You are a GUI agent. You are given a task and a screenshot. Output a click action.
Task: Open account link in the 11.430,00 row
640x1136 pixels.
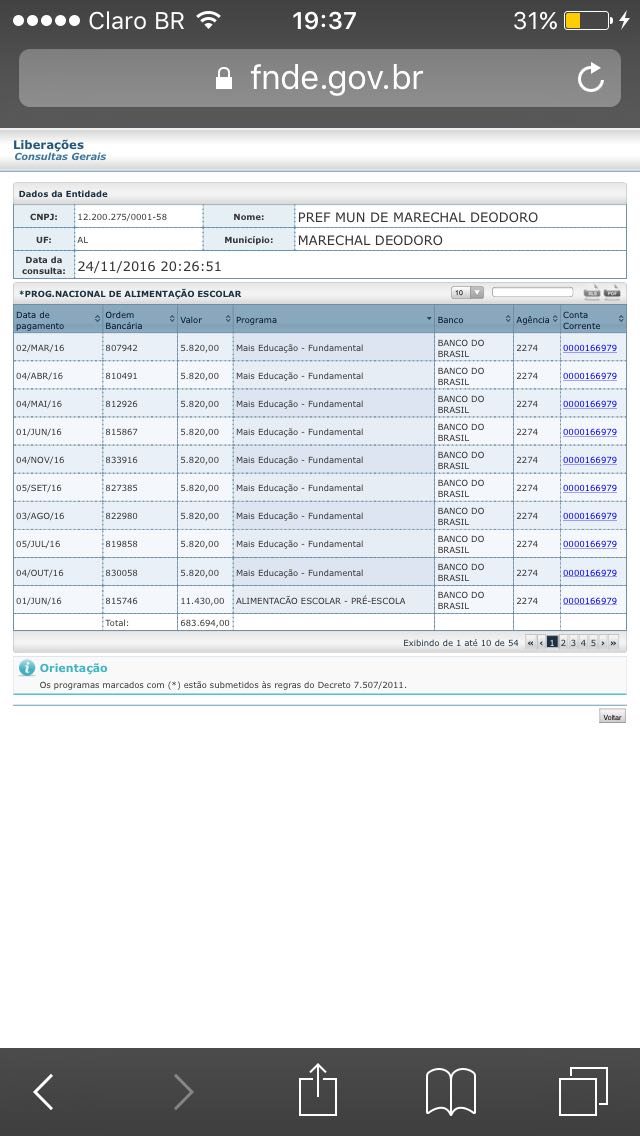pos(589,601)
